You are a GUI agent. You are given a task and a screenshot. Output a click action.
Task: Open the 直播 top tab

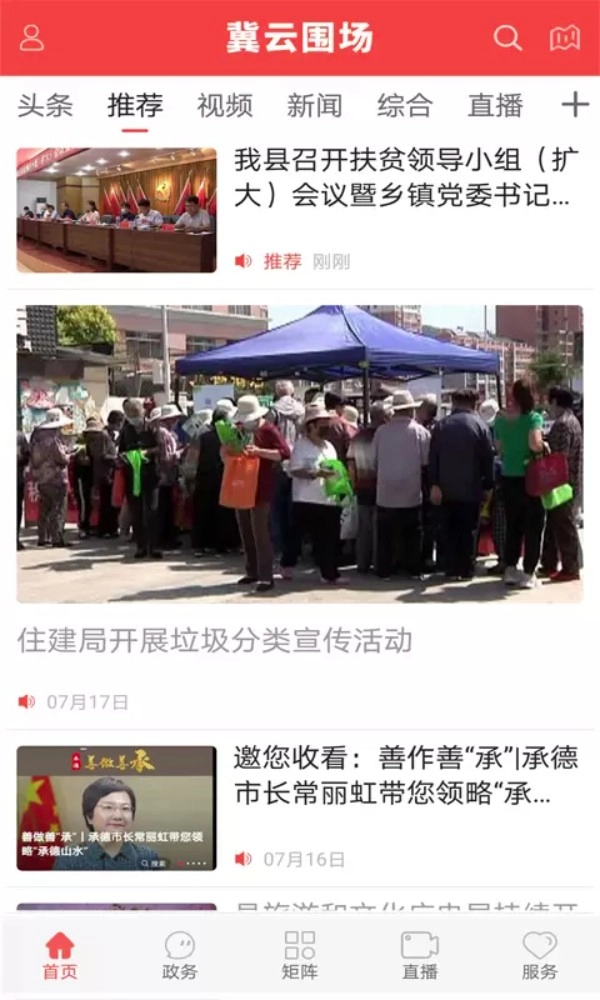coord(495,105)
